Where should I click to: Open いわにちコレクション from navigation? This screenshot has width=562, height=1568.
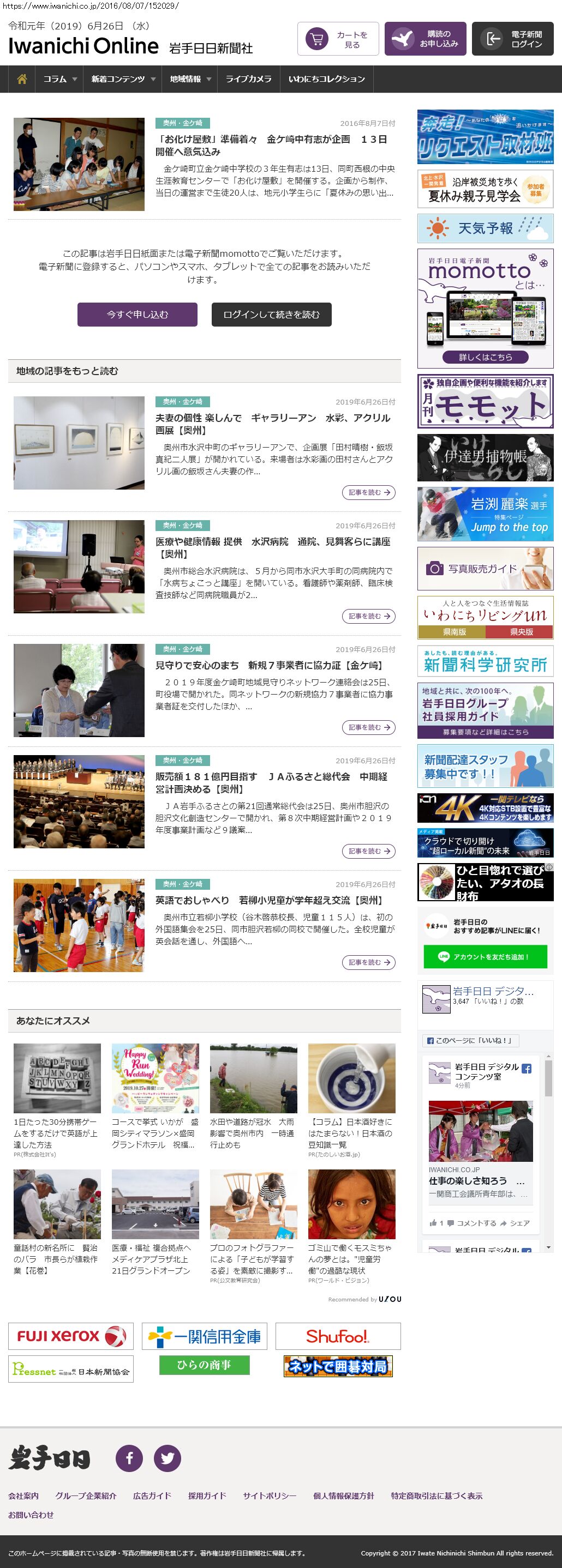326,79
